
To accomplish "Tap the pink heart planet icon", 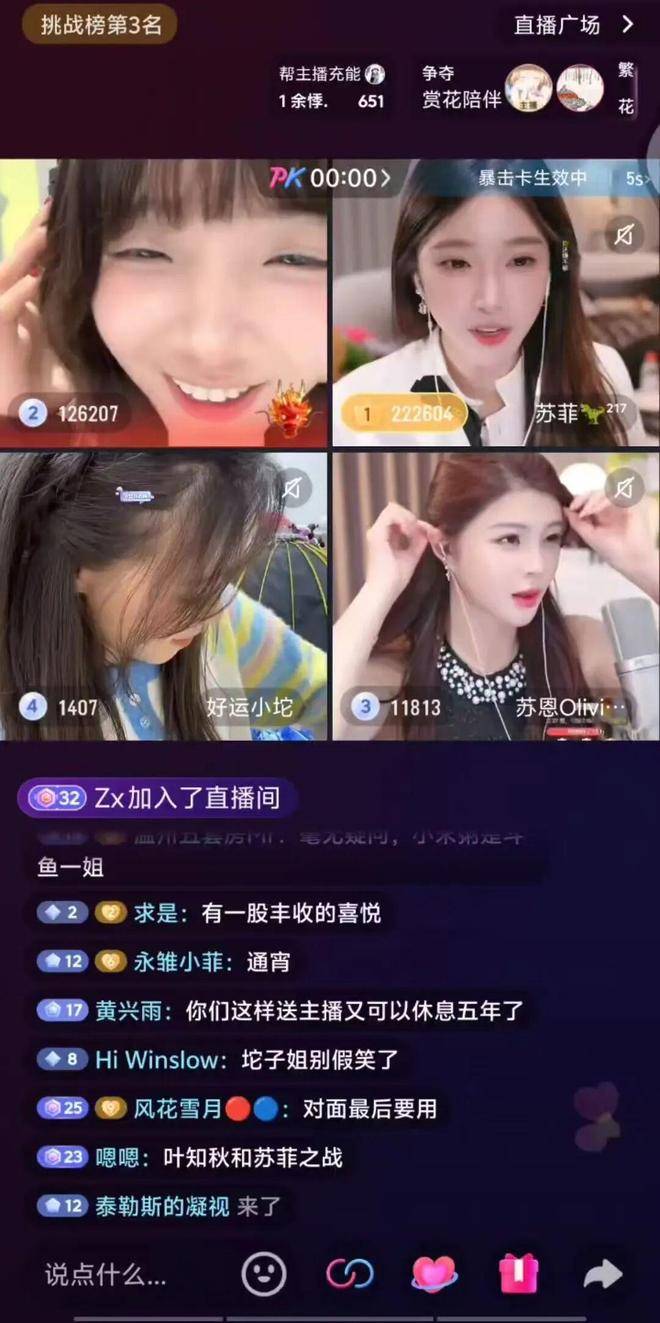I will click(435, 1274).
